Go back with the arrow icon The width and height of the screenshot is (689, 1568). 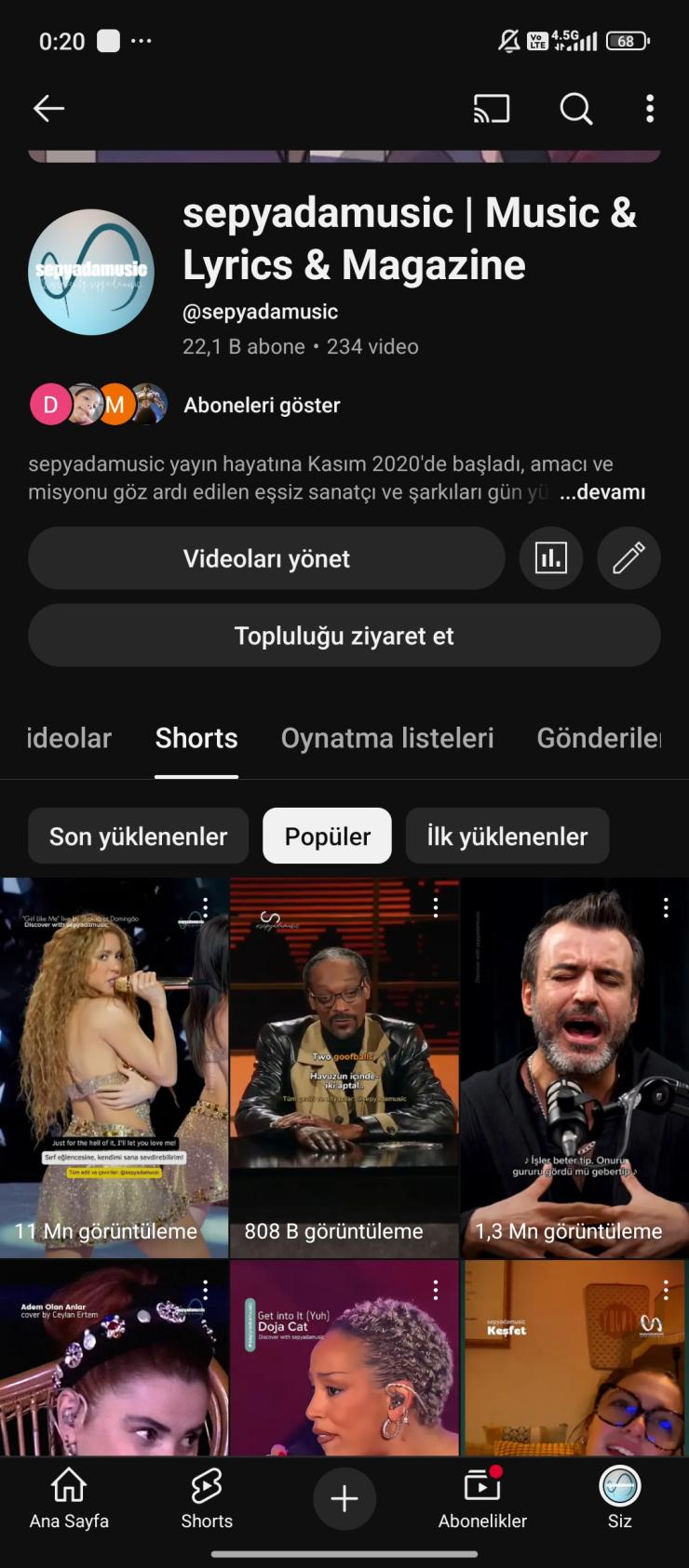click(48, 109)
